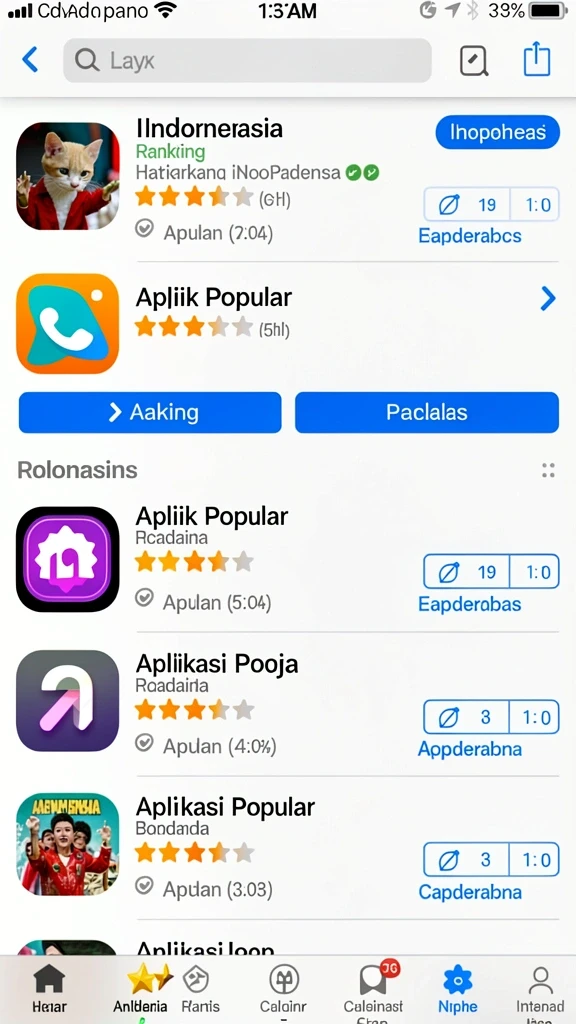This screenshot has height=1024, width=576.
Task: Tap the edit note icon in header
Action: point(473,61)
